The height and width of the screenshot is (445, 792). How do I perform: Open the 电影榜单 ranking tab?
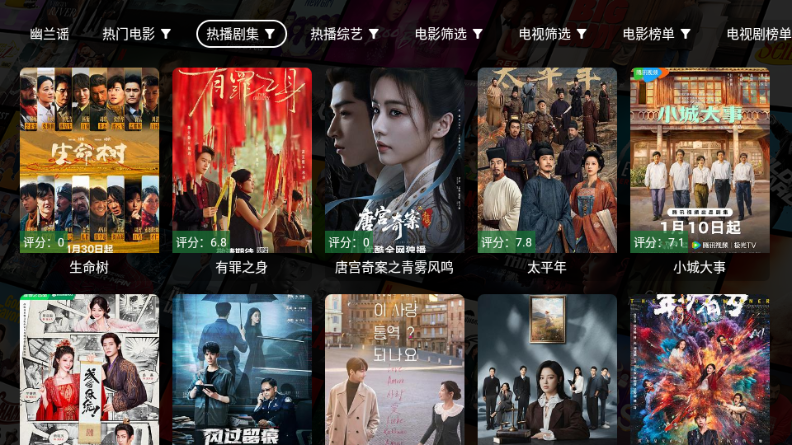pyautogui.click(x=657, y=34)
